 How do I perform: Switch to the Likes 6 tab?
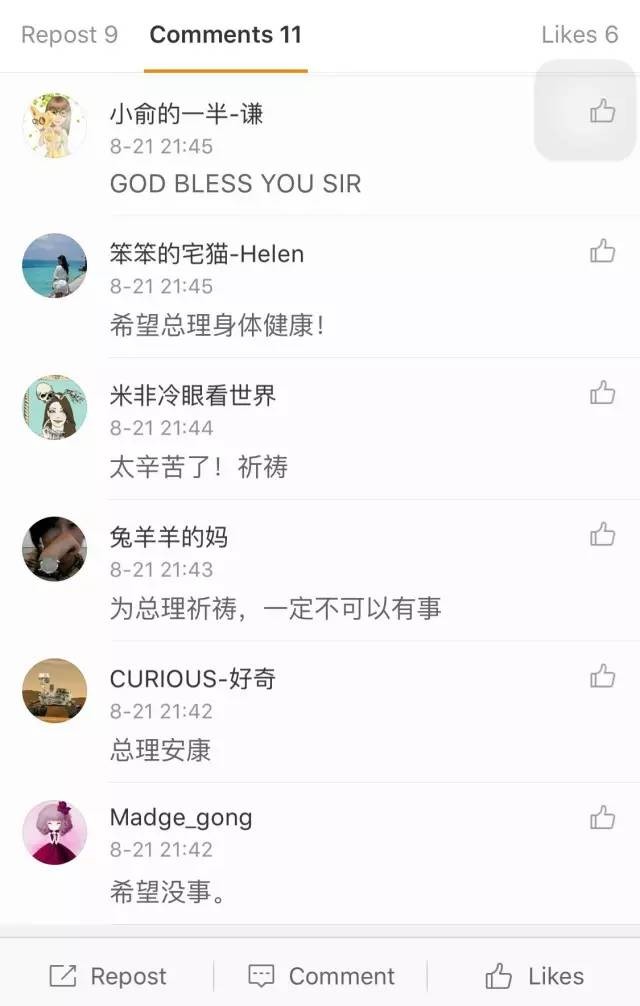point(579,35)
